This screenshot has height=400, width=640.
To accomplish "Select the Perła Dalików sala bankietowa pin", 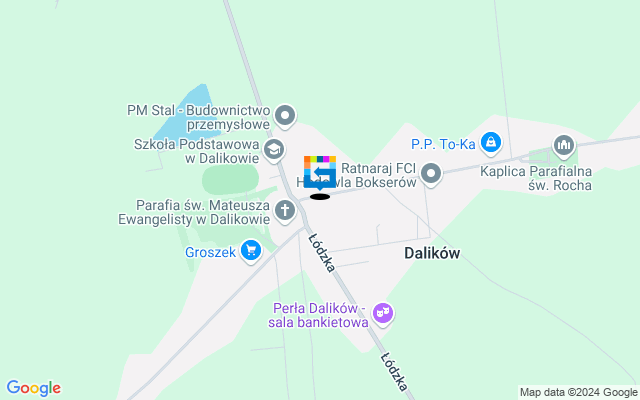I will click(x=383, y=314).
